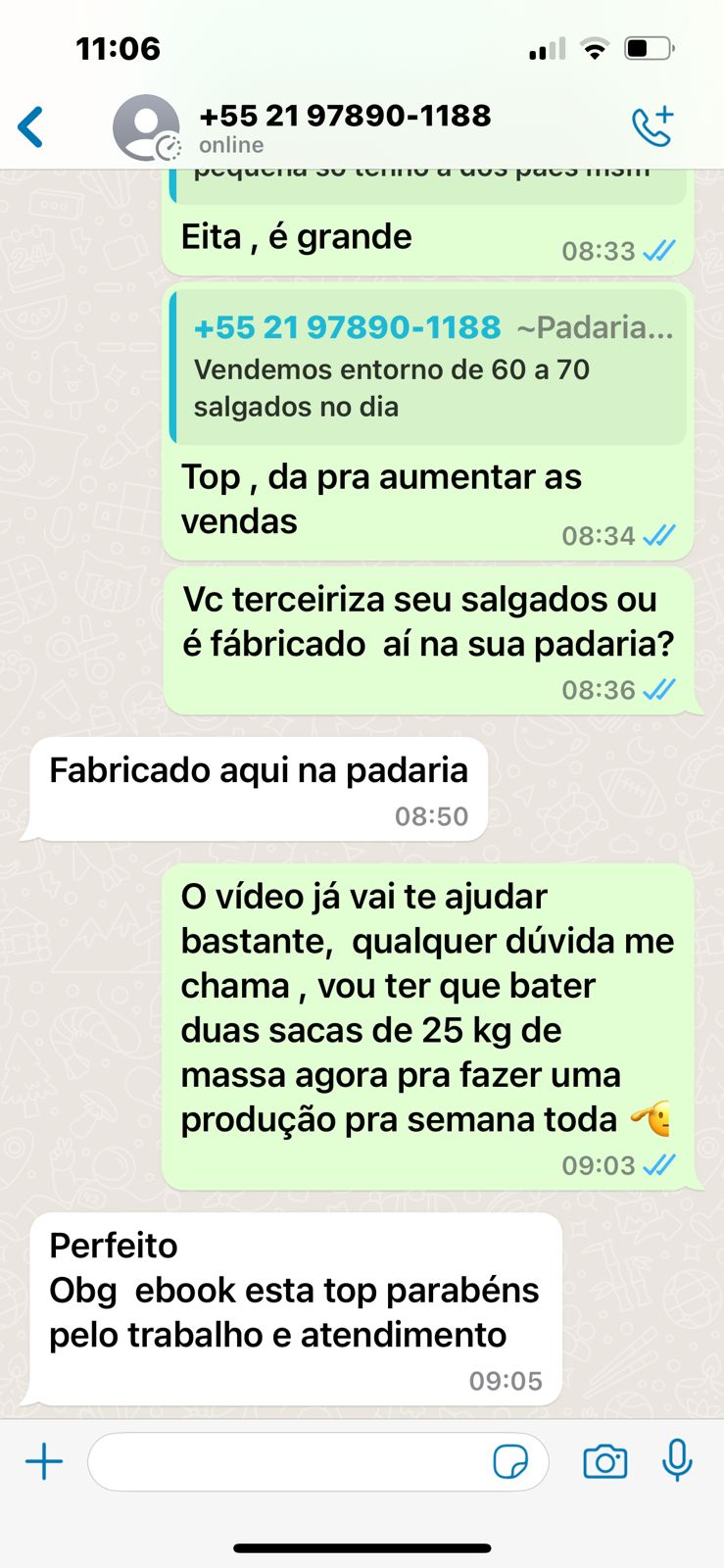The width and height of the screenshot is (724, 1568).
Task: Open the camera to send a photo
Action: [x=604, y=1461]
